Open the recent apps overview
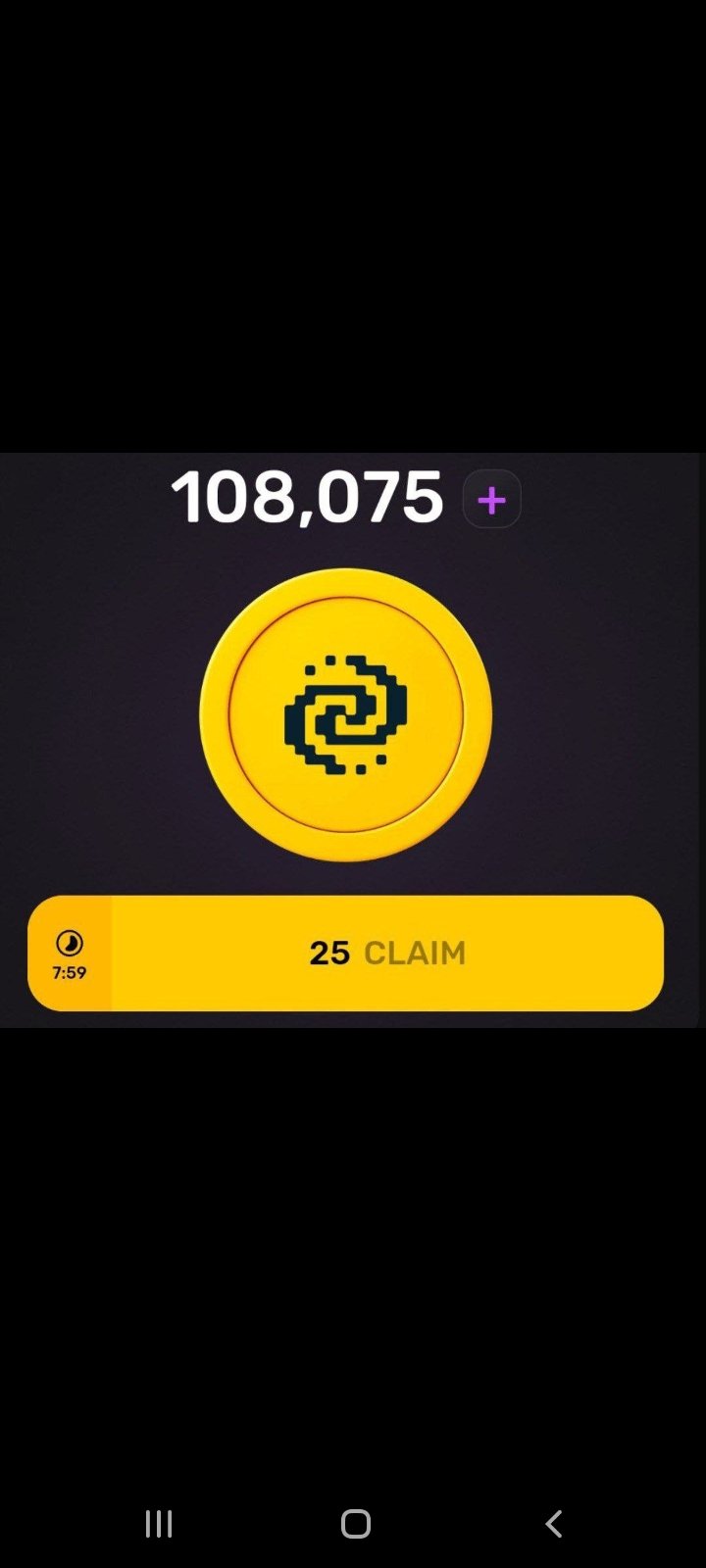706x1568 pixels. (159, 1524)
